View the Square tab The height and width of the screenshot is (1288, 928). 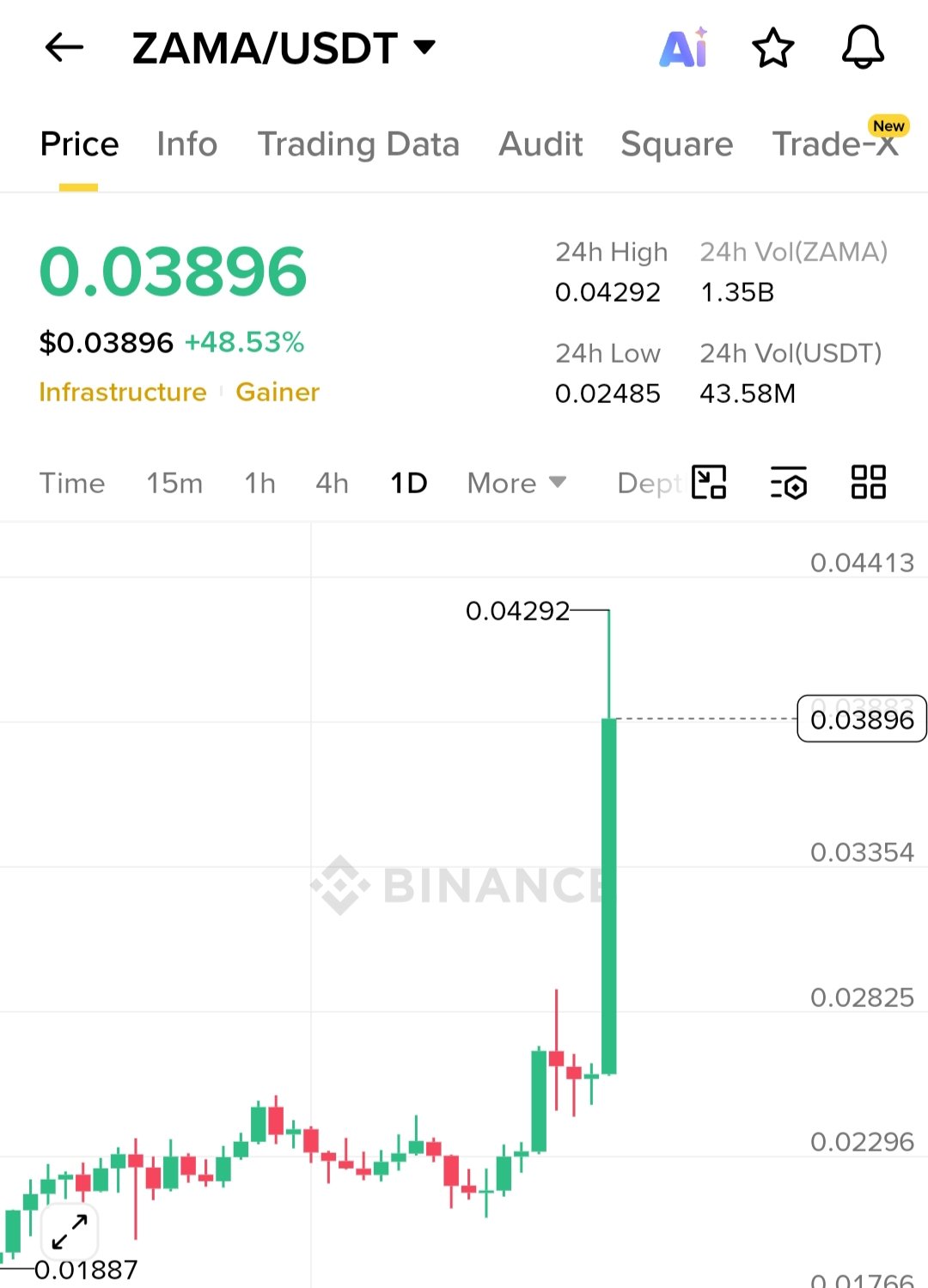(677, 144)
